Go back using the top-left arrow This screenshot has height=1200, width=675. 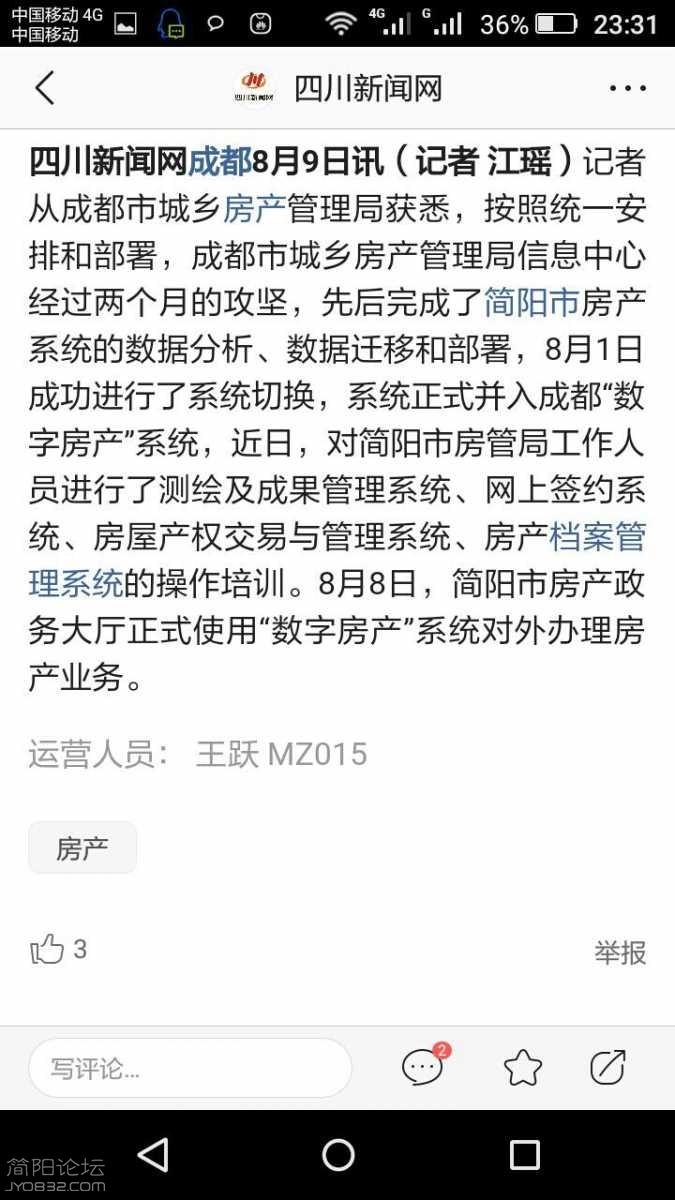coord(44,88)
